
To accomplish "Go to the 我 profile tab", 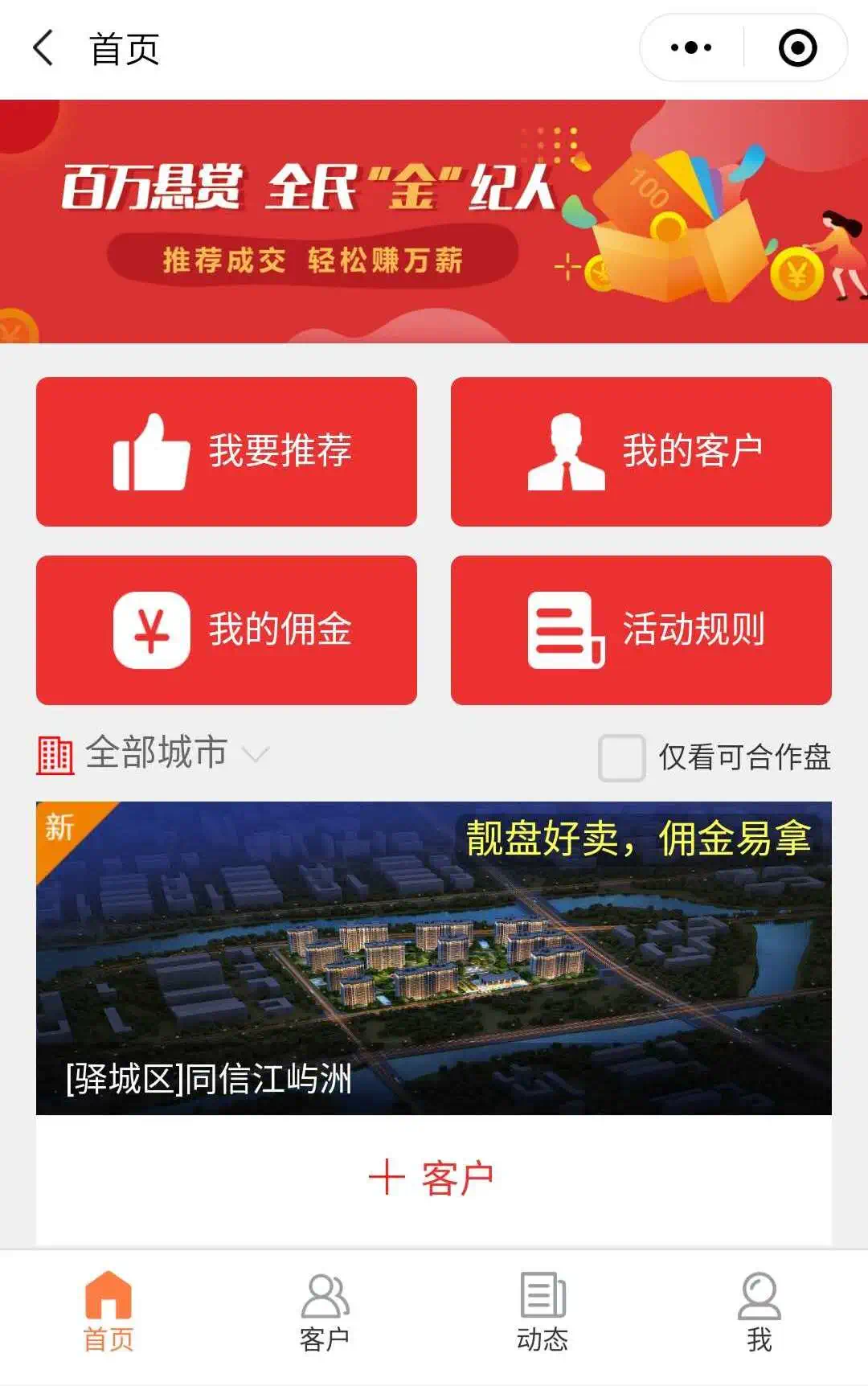I will pyautogui.click(x=759, y=1310).
